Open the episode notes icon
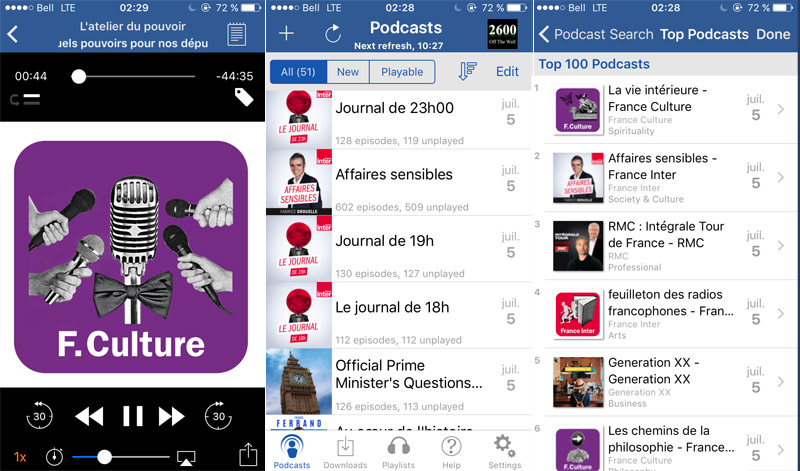800x471 pixels. 236,34
